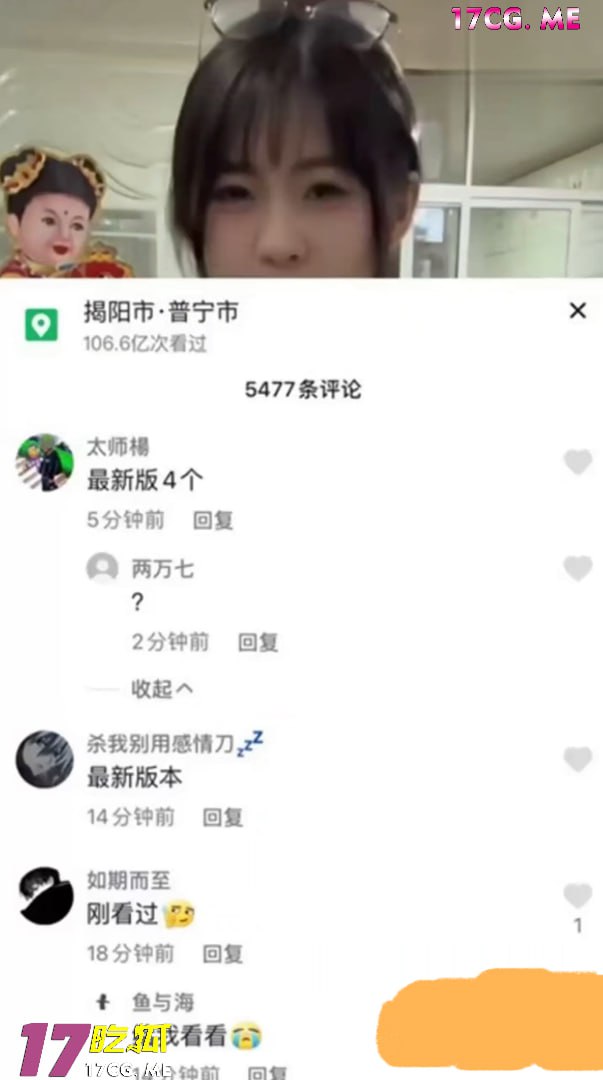The image size is (603, 1080).
Task: Like 如期而至's comment
Action: [x=578, y=895]
